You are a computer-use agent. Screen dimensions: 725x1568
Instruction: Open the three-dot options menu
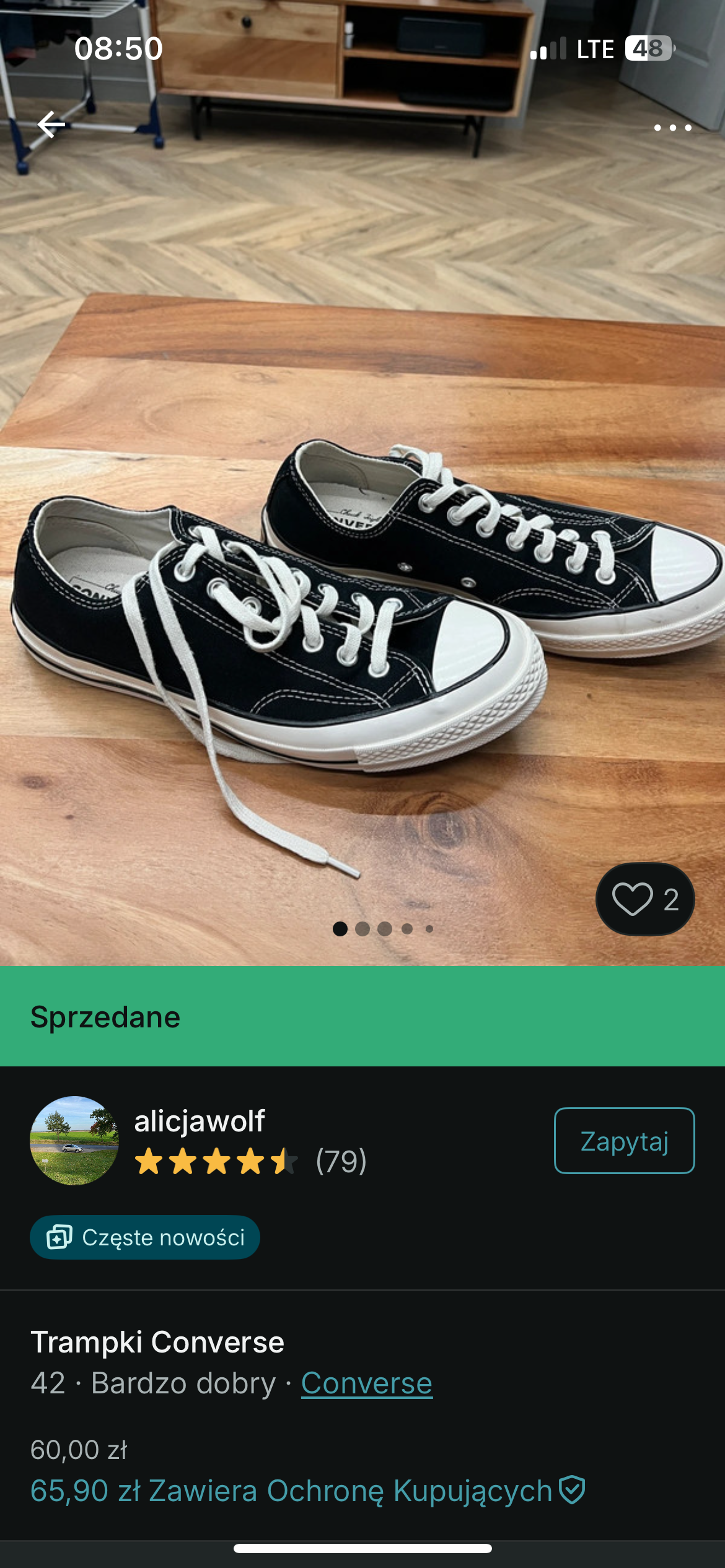[x=674, y=128]
